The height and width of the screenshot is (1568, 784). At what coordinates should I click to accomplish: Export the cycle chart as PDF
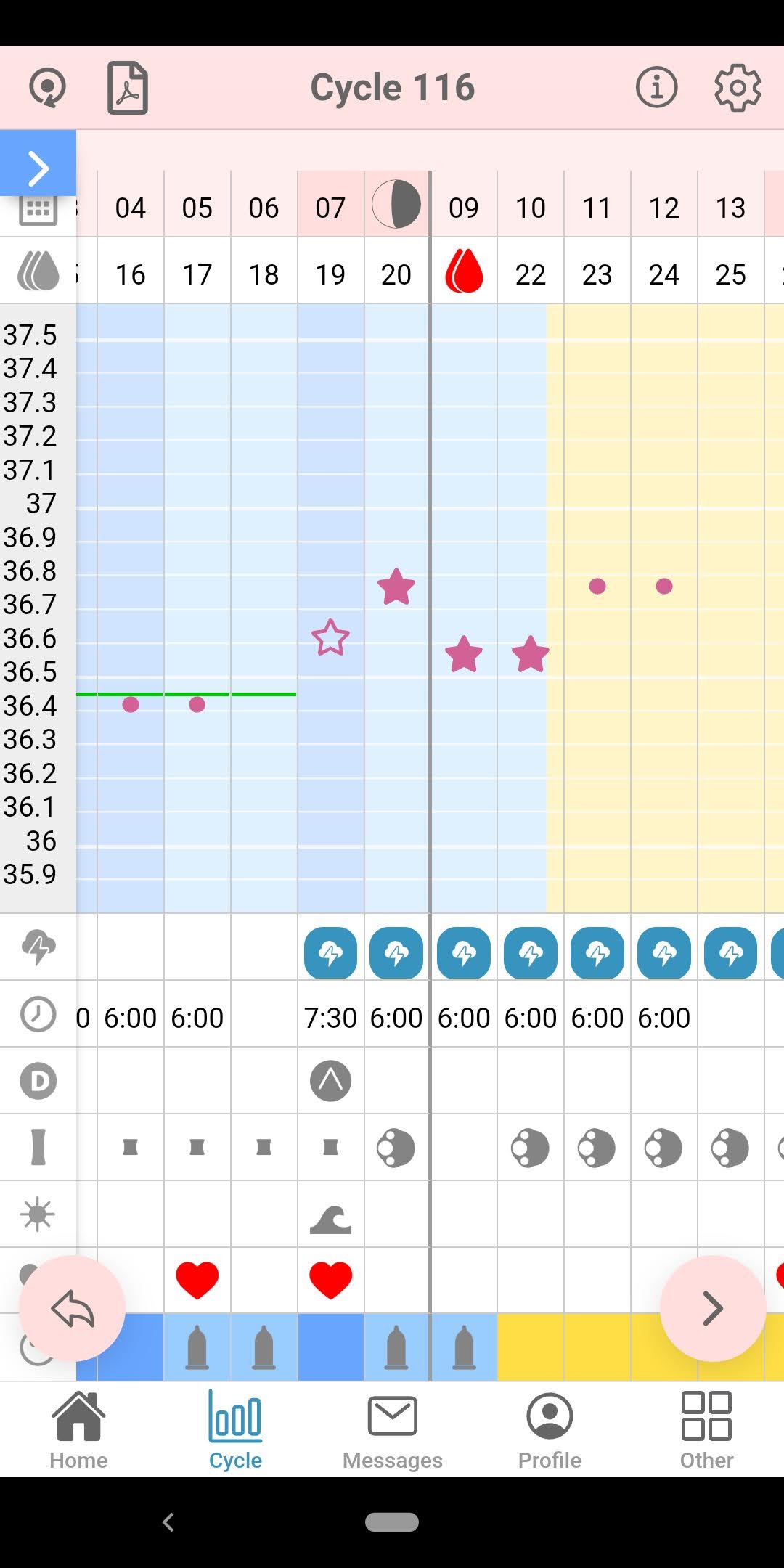pyautogui.click(x=128, y=88)
